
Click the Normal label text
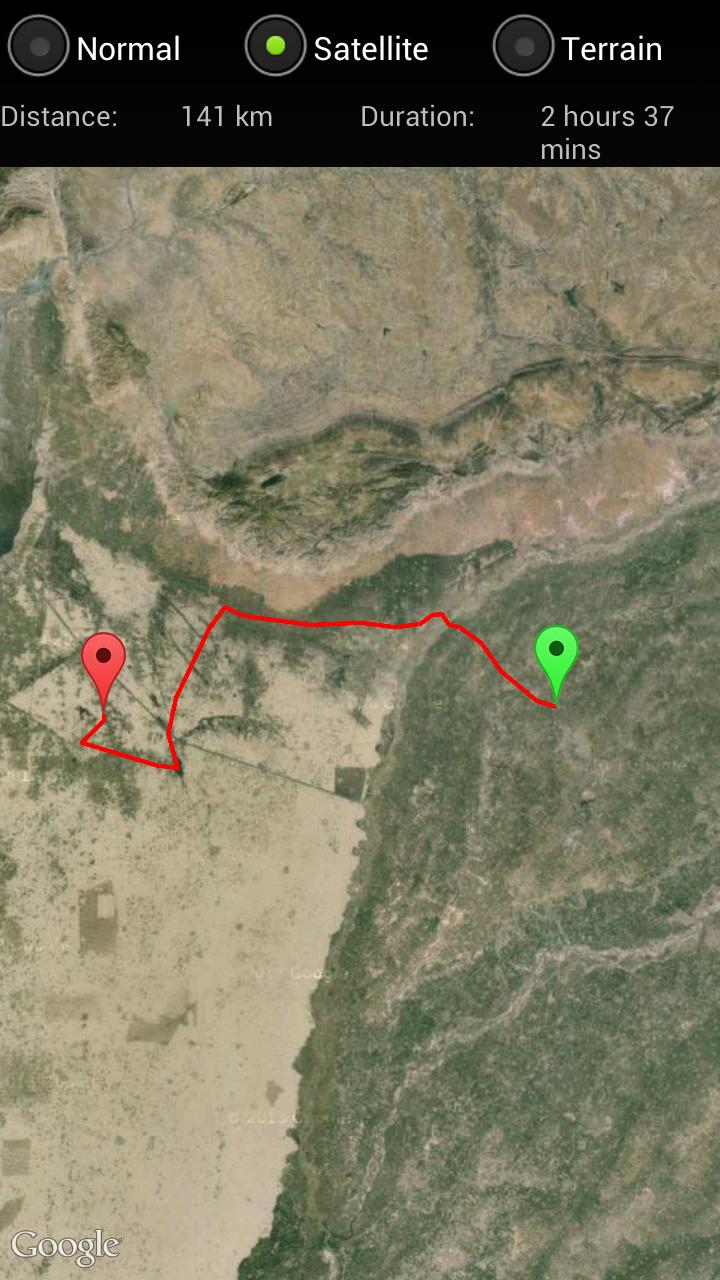coord(130,47)
